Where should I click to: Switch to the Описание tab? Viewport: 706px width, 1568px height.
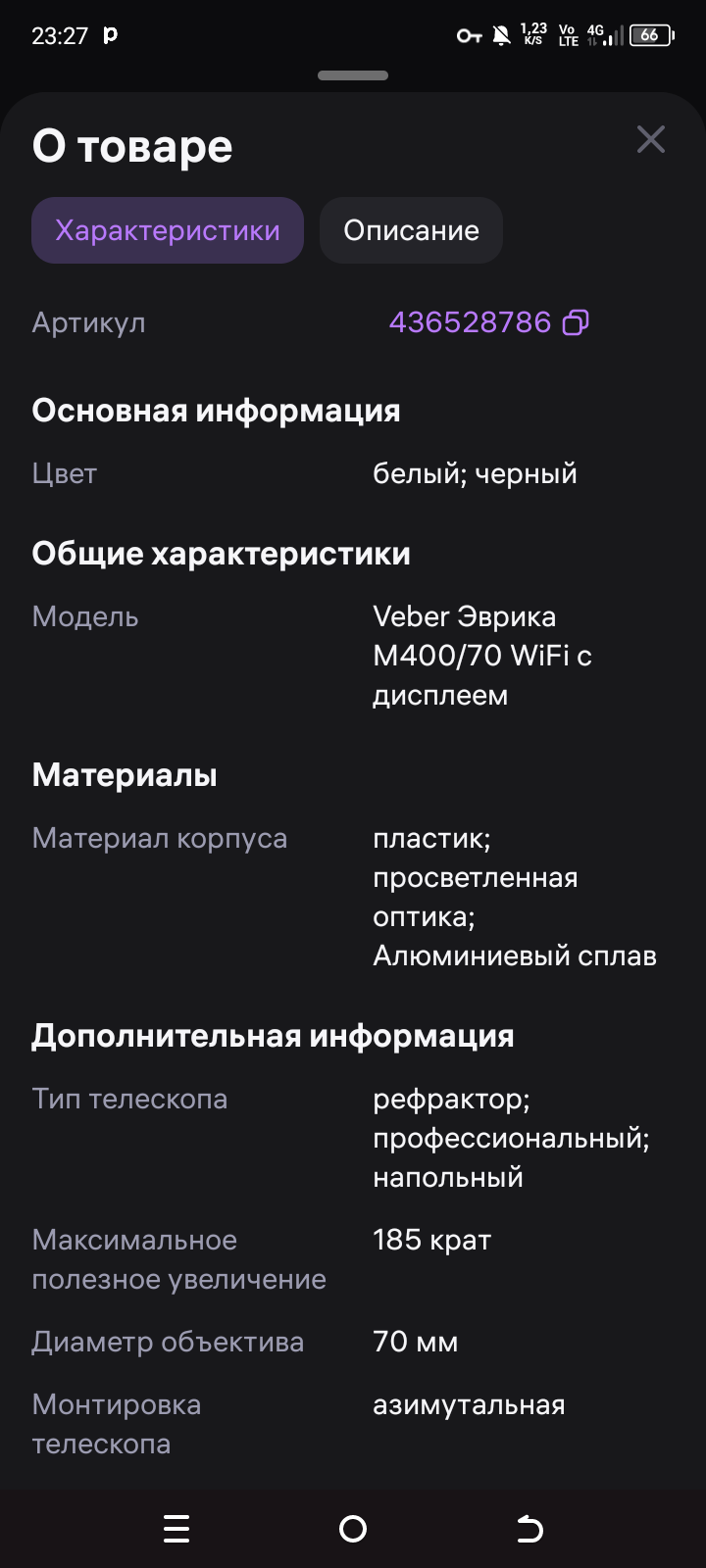tap(411, 230)
